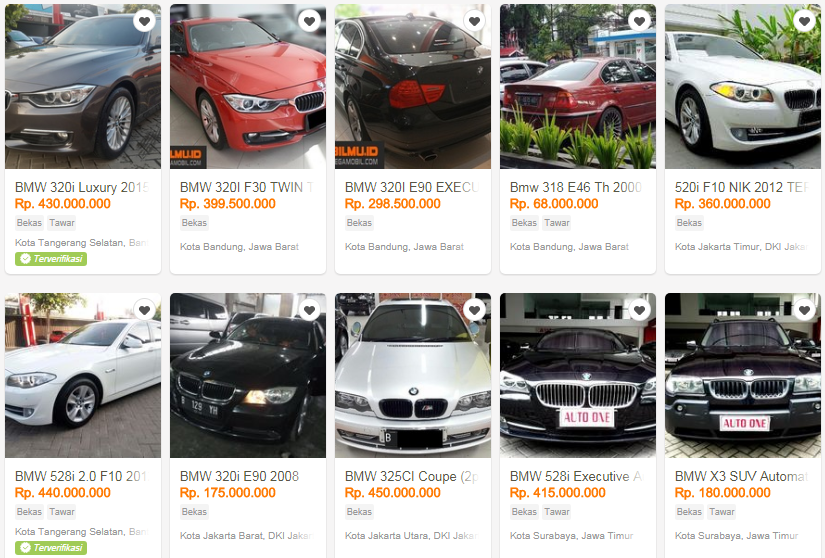
Task: Open the BMW 320i E90 2008 listing
Action: click(247, 476)
